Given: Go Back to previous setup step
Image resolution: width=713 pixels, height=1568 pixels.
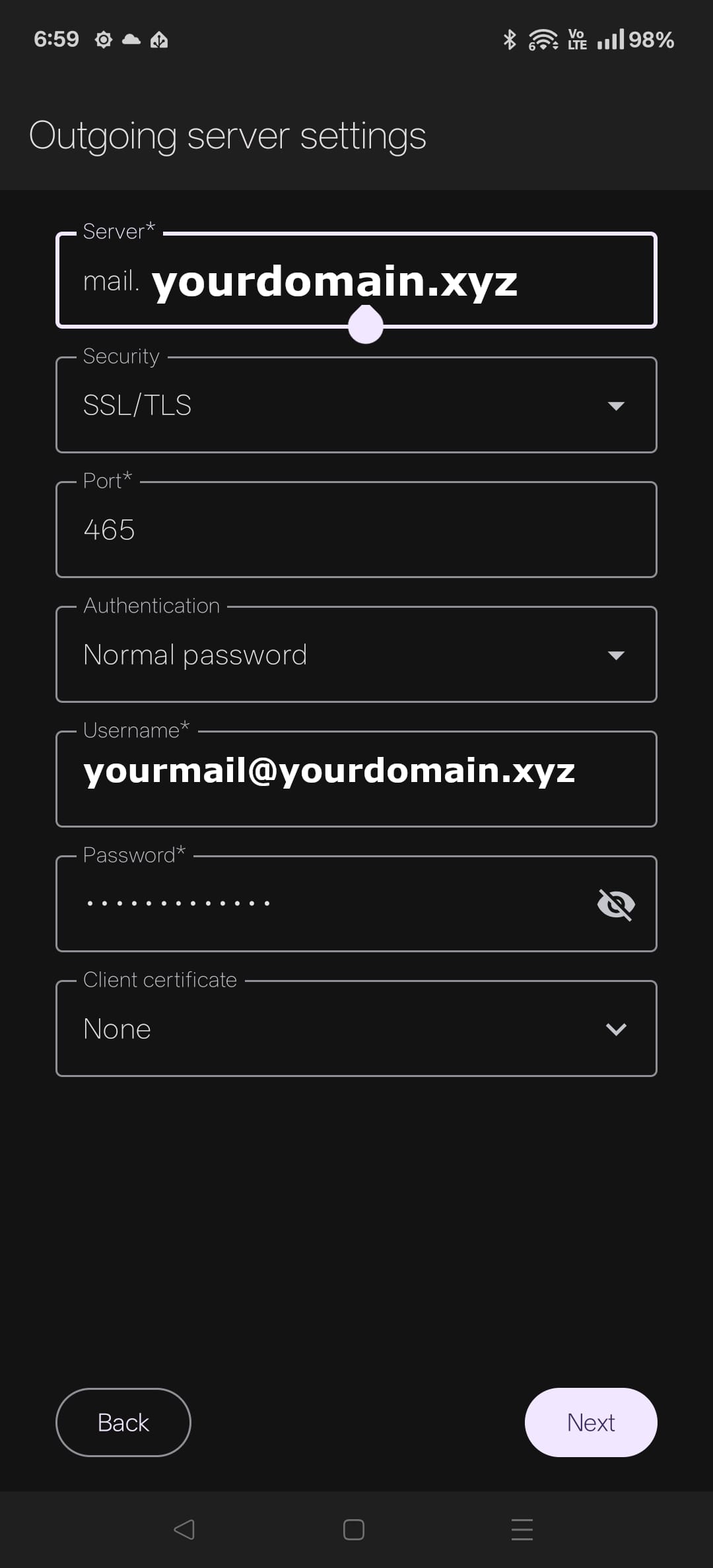Looking at the screenshot, I should (123, 1422).
